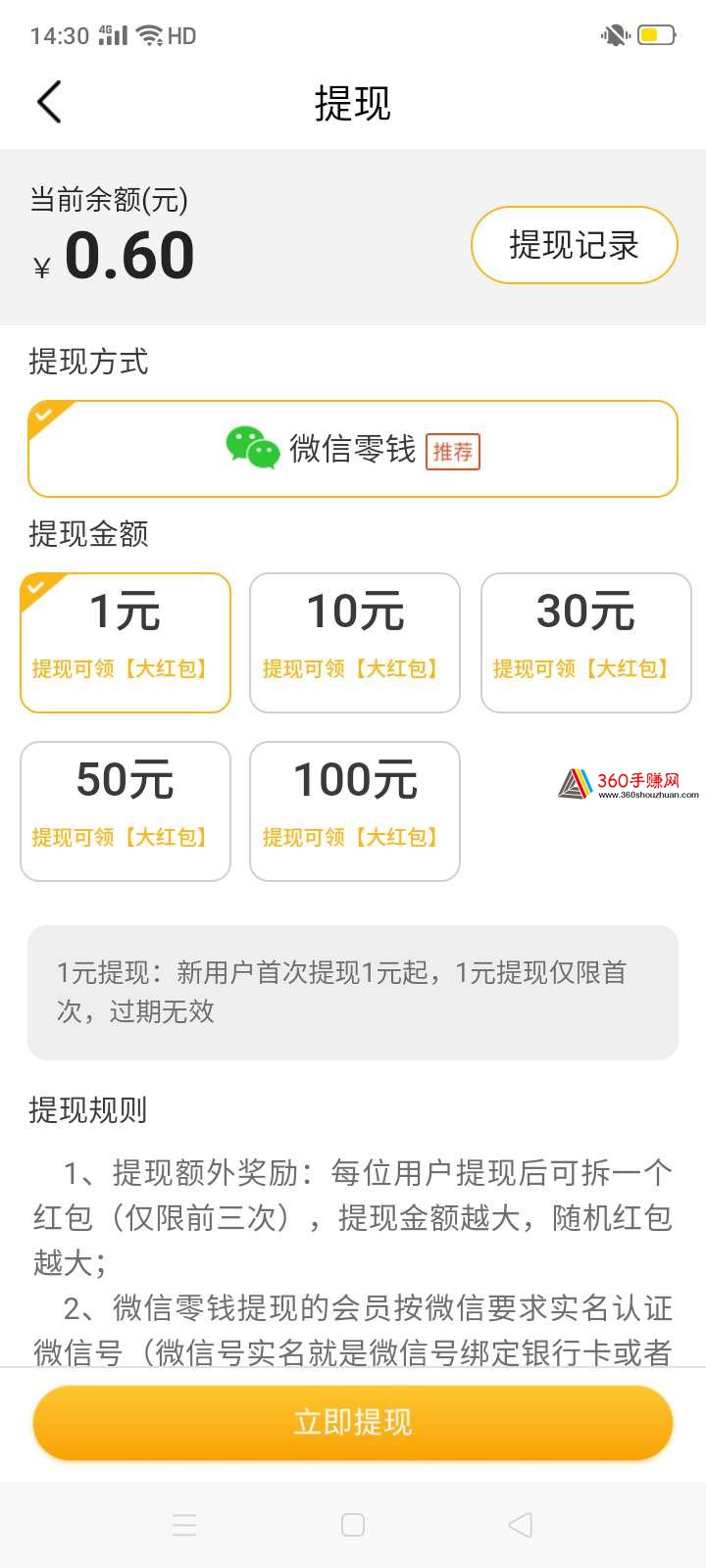The image size is (706, 1568).
Task: Tap 立即提现 to withdraw now
Action: 353,1422
